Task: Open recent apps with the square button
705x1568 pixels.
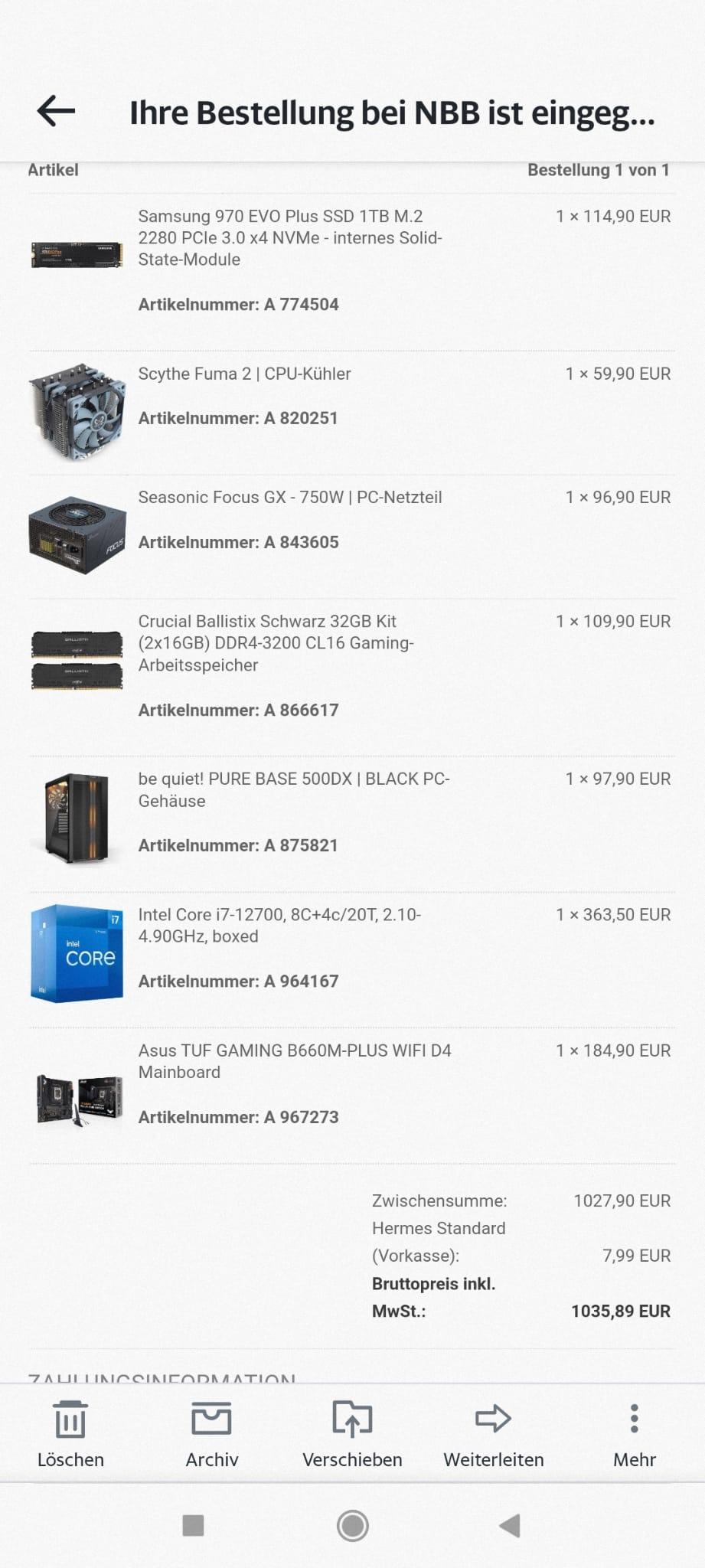Action: (194, 1526)
